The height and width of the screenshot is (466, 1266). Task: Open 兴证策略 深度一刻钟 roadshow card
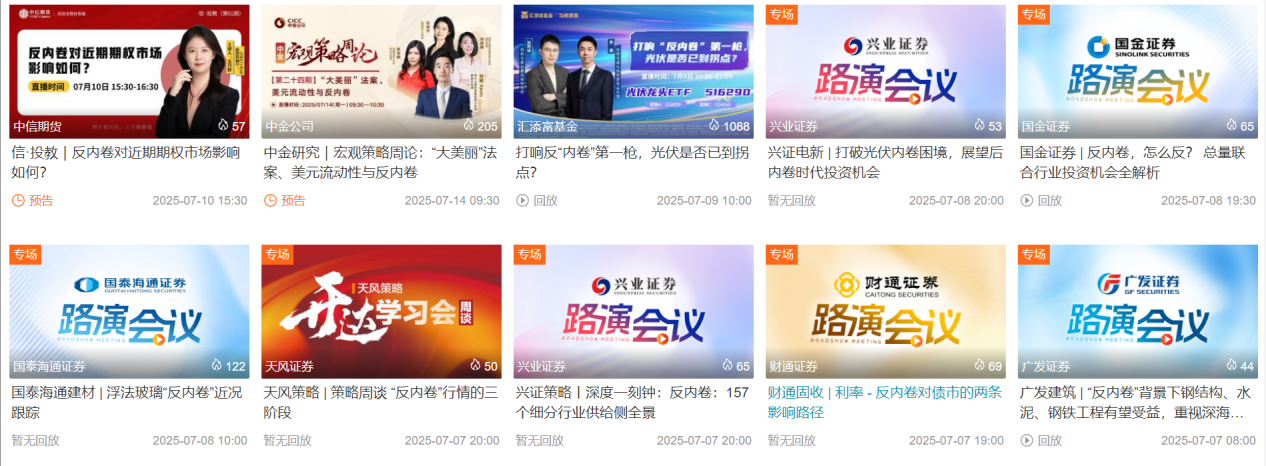point(633,311)
